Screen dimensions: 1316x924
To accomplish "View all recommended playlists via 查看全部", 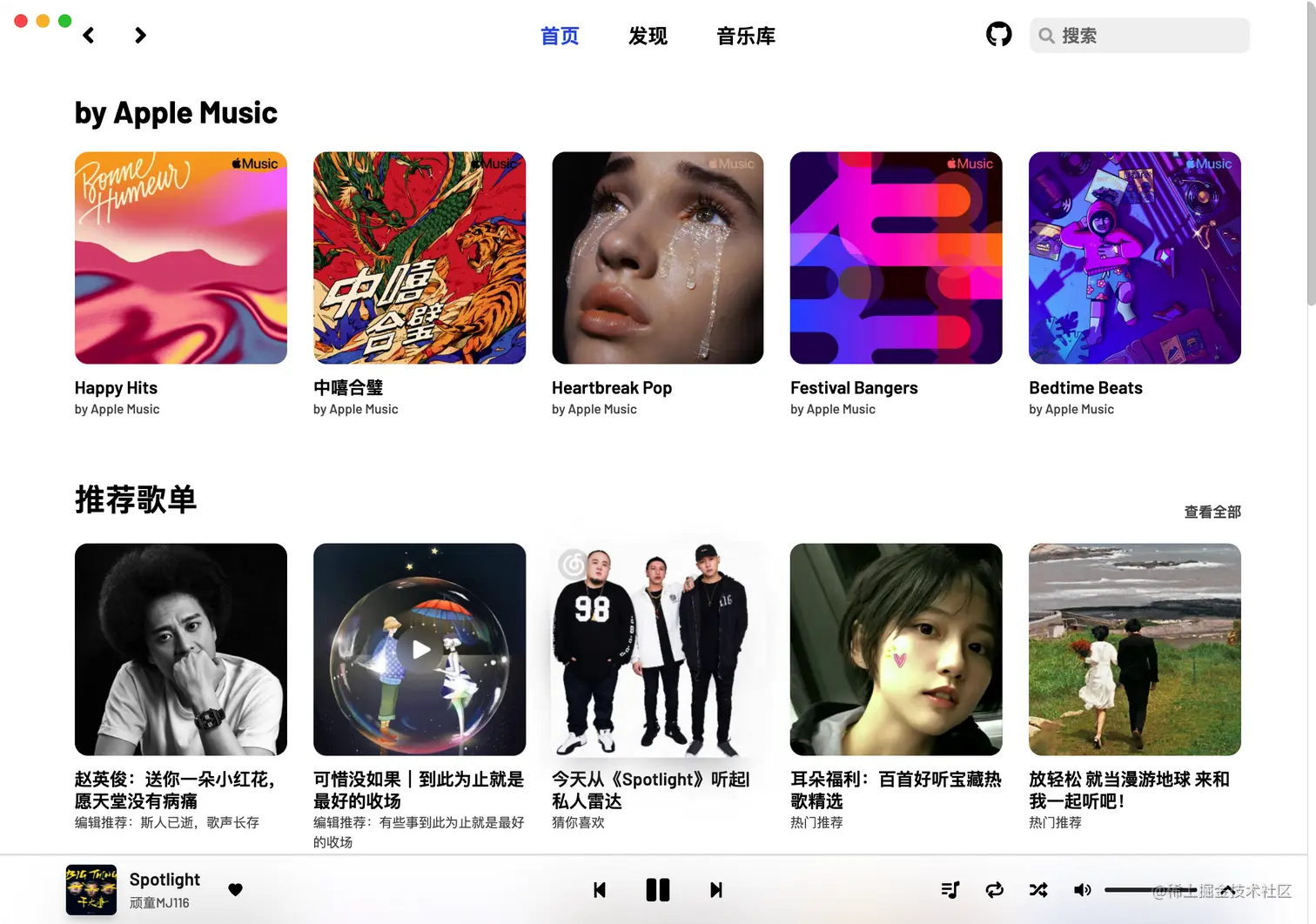I will (1212, 512).
